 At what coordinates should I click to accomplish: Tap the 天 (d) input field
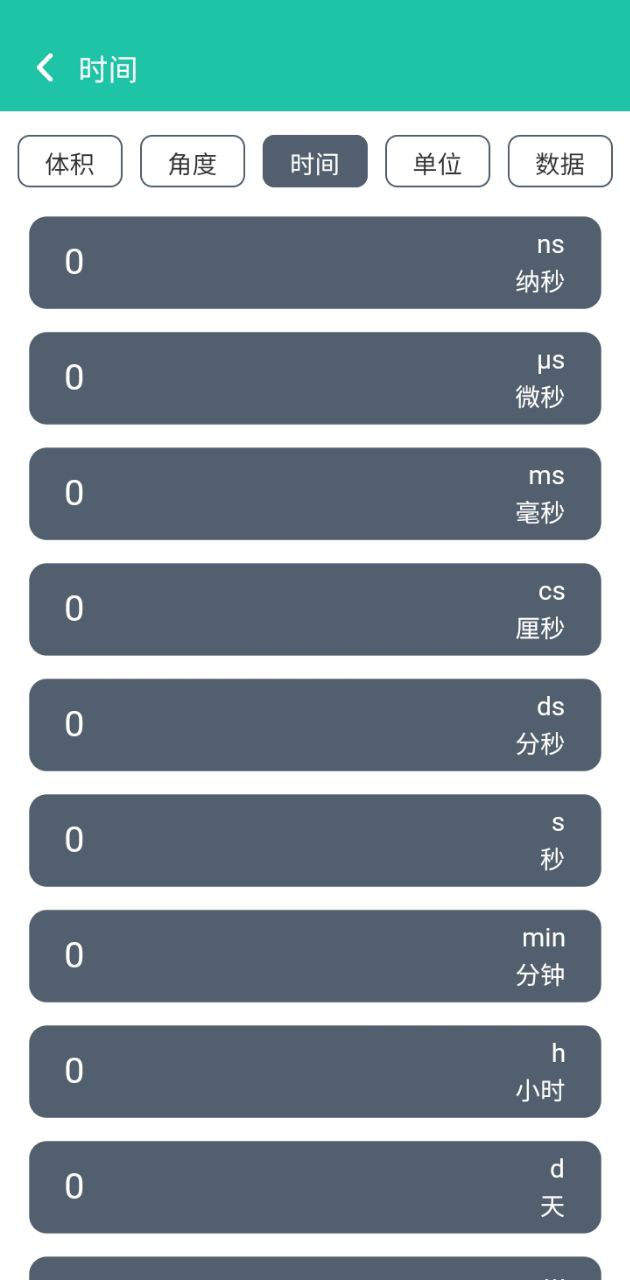coord(315,1187)
